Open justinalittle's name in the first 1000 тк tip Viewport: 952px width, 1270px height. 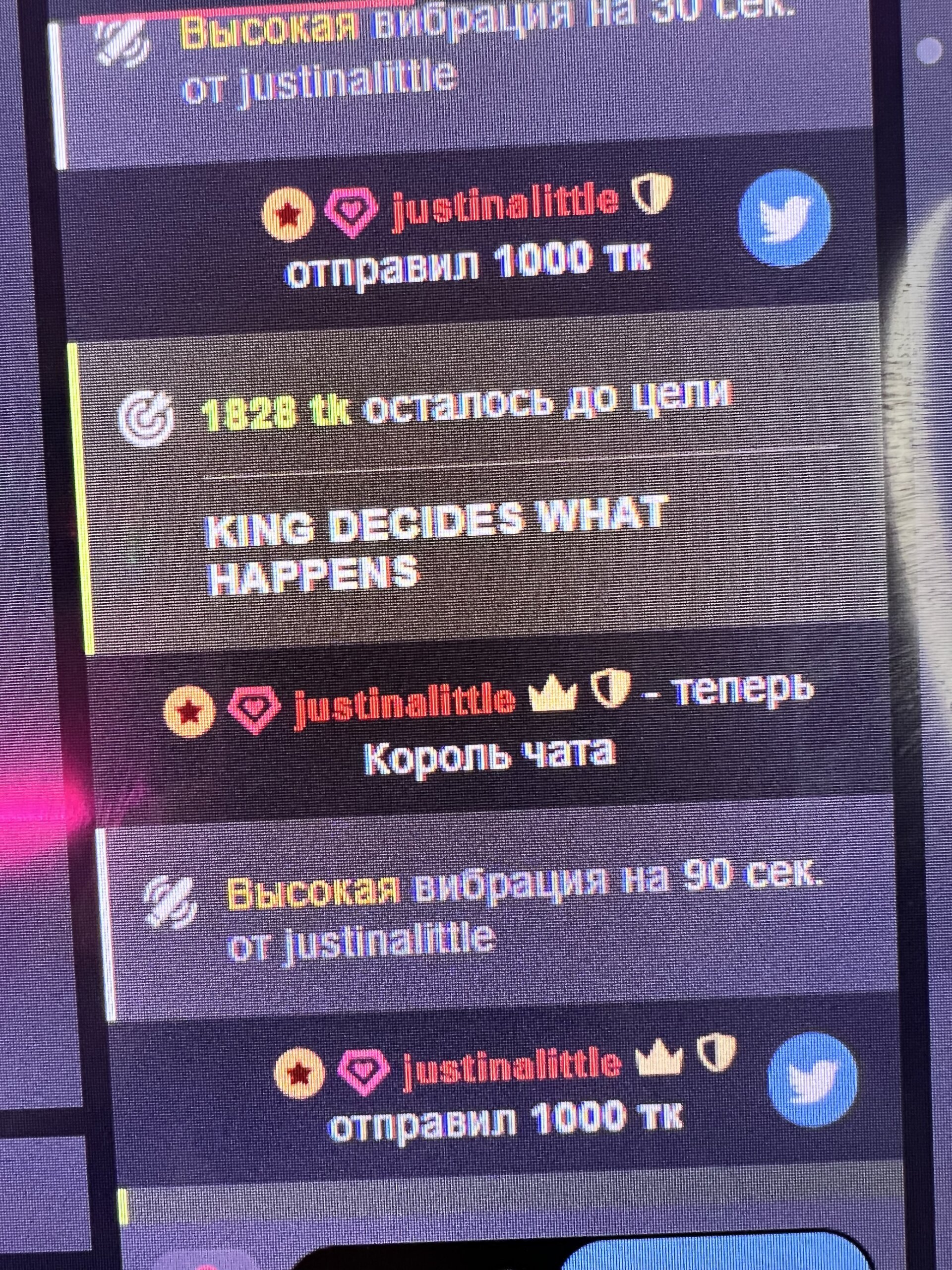point(505,204)
